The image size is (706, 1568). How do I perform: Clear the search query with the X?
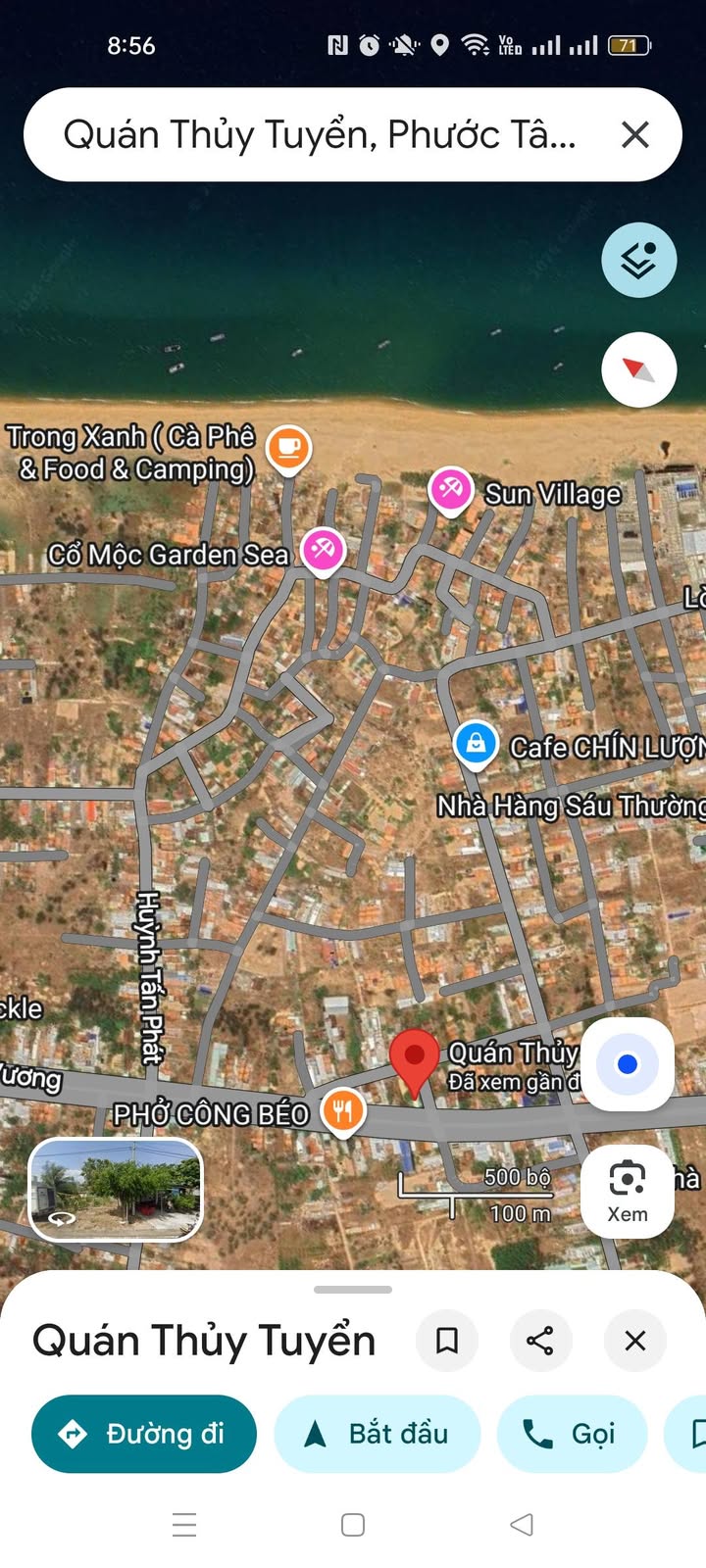635,134
